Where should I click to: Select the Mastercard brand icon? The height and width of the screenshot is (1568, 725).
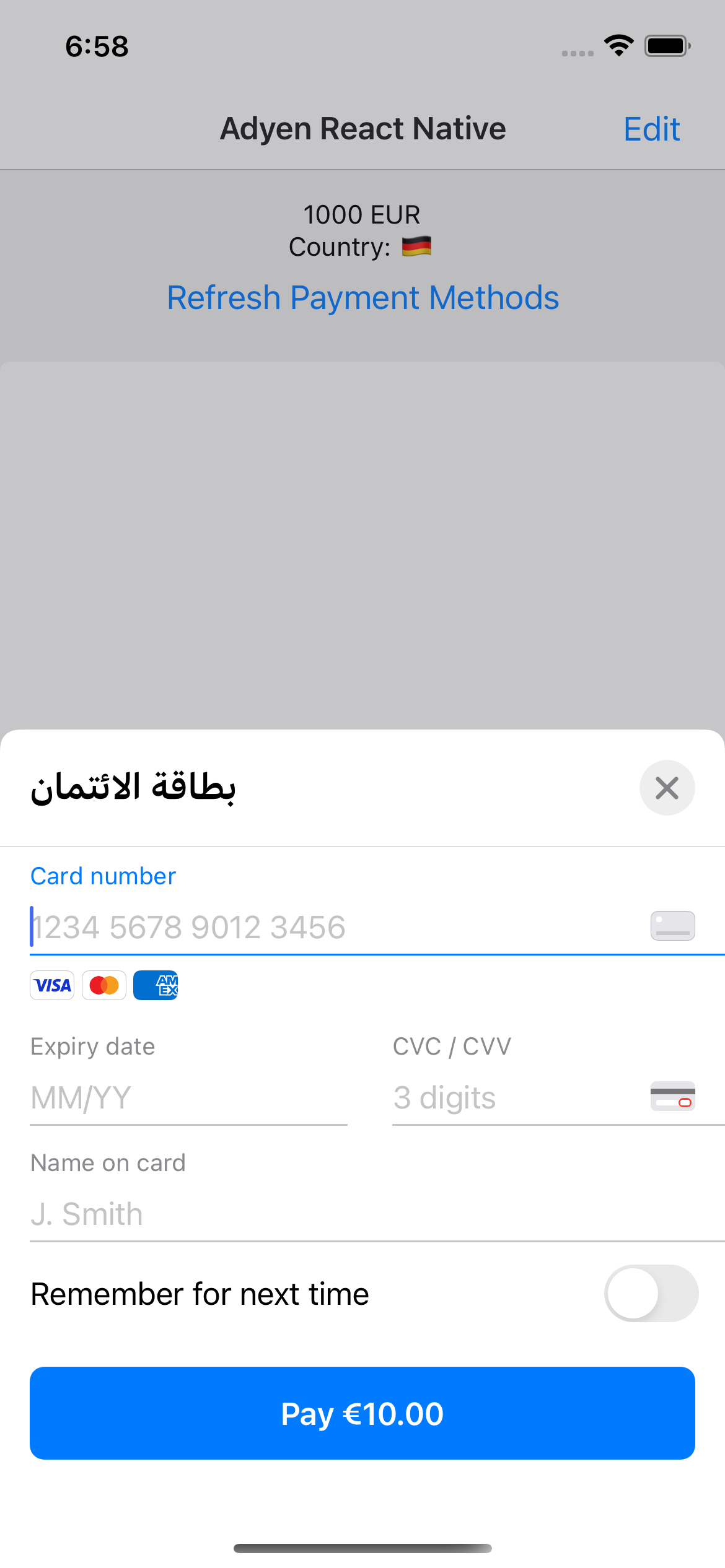(x=103, y=985)
